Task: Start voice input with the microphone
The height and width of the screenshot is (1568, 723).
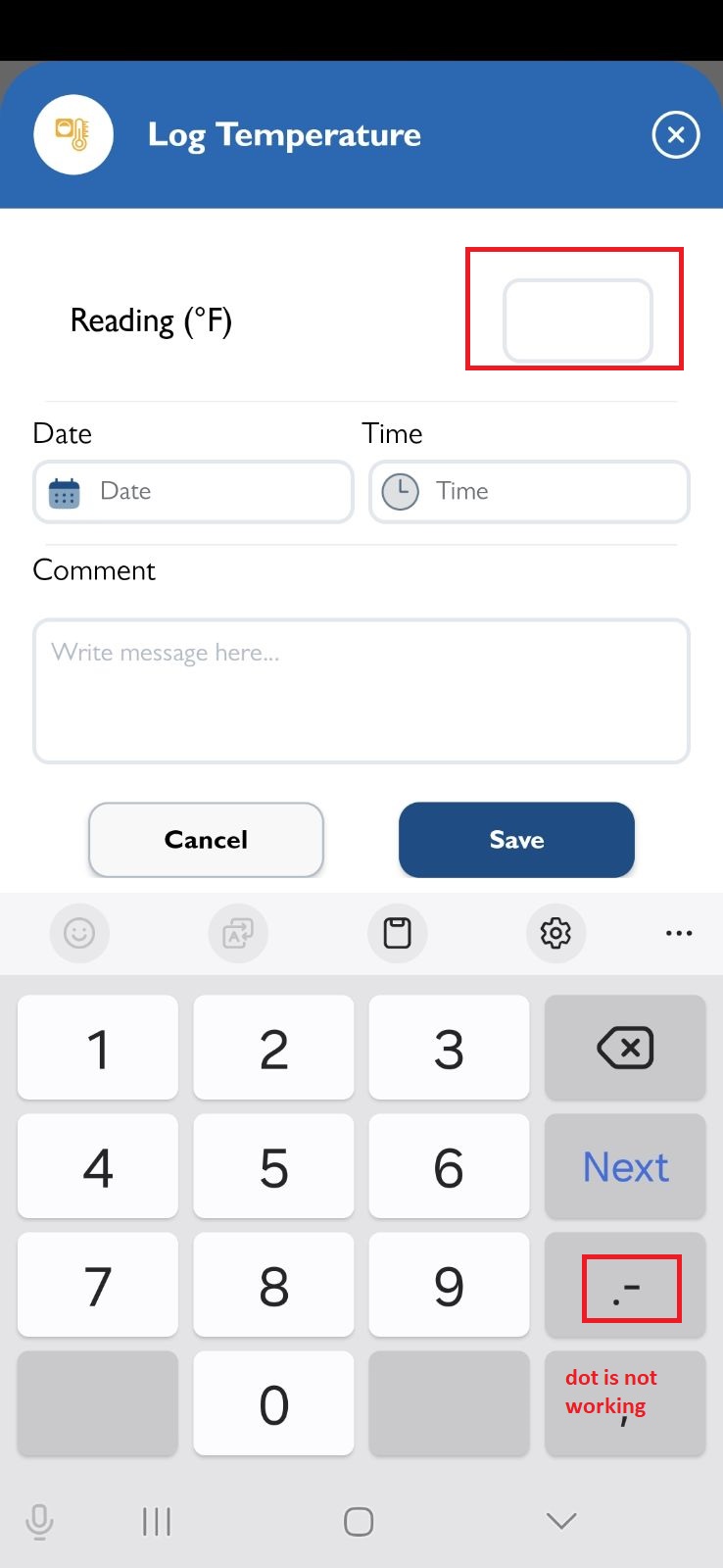Action: click(39, 1521)
